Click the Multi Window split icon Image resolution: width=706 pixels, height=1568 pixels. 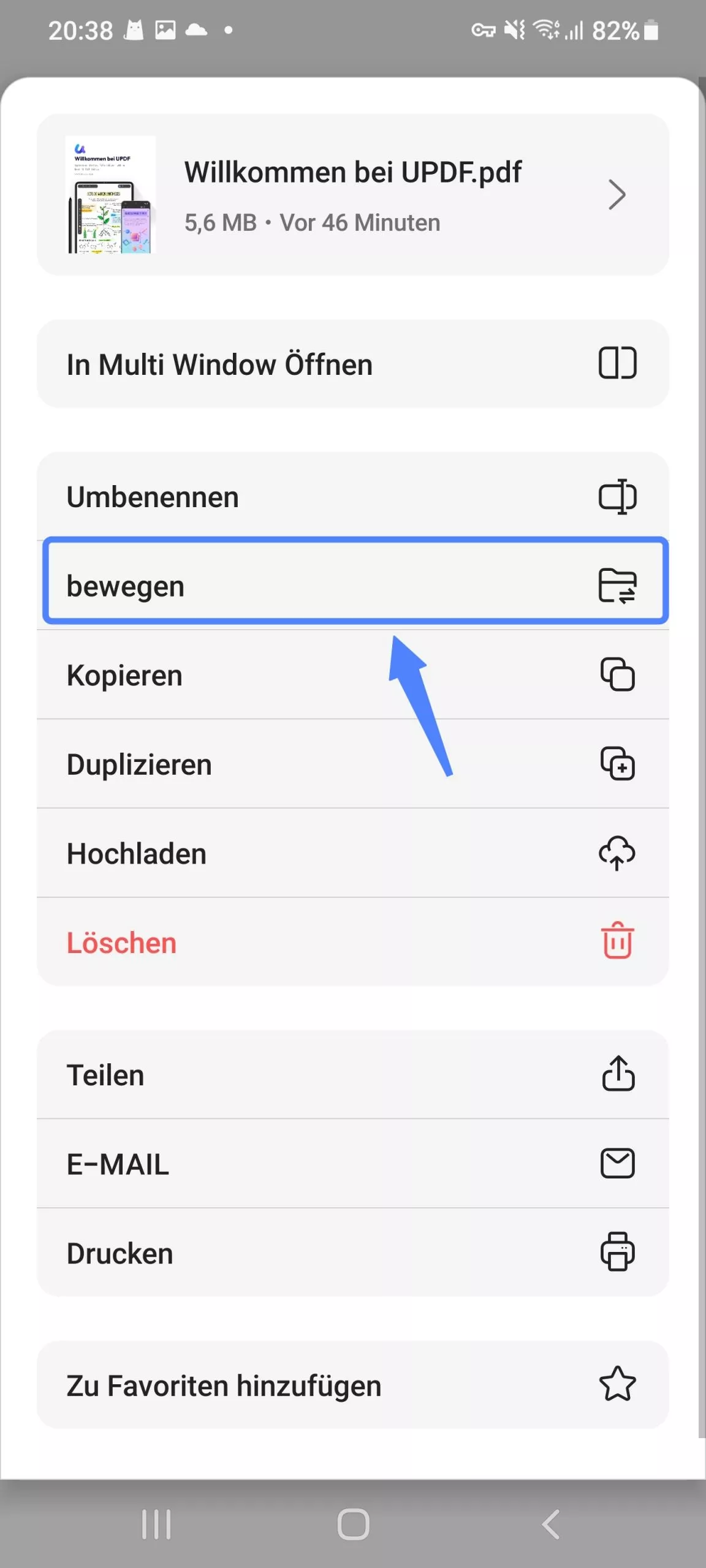coord(617,364)
